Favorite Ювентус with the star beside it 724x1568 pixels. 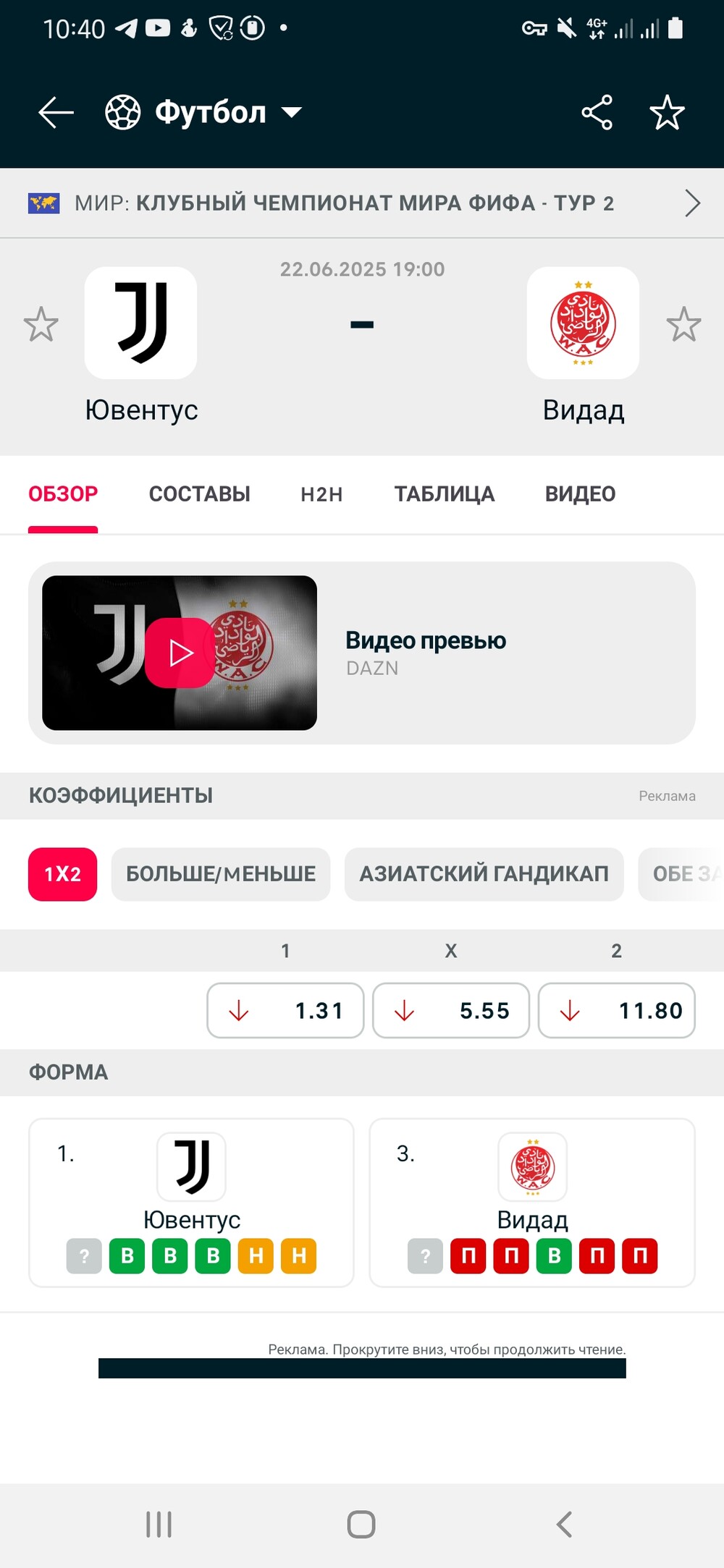pyautogui.click(x=41, y=324)
